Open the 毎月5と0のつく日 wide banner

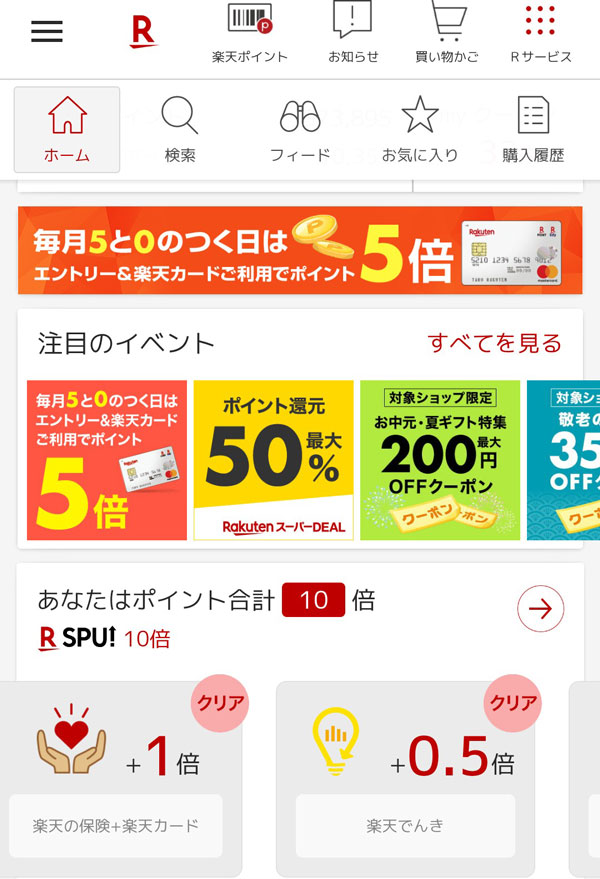[300, 250]
